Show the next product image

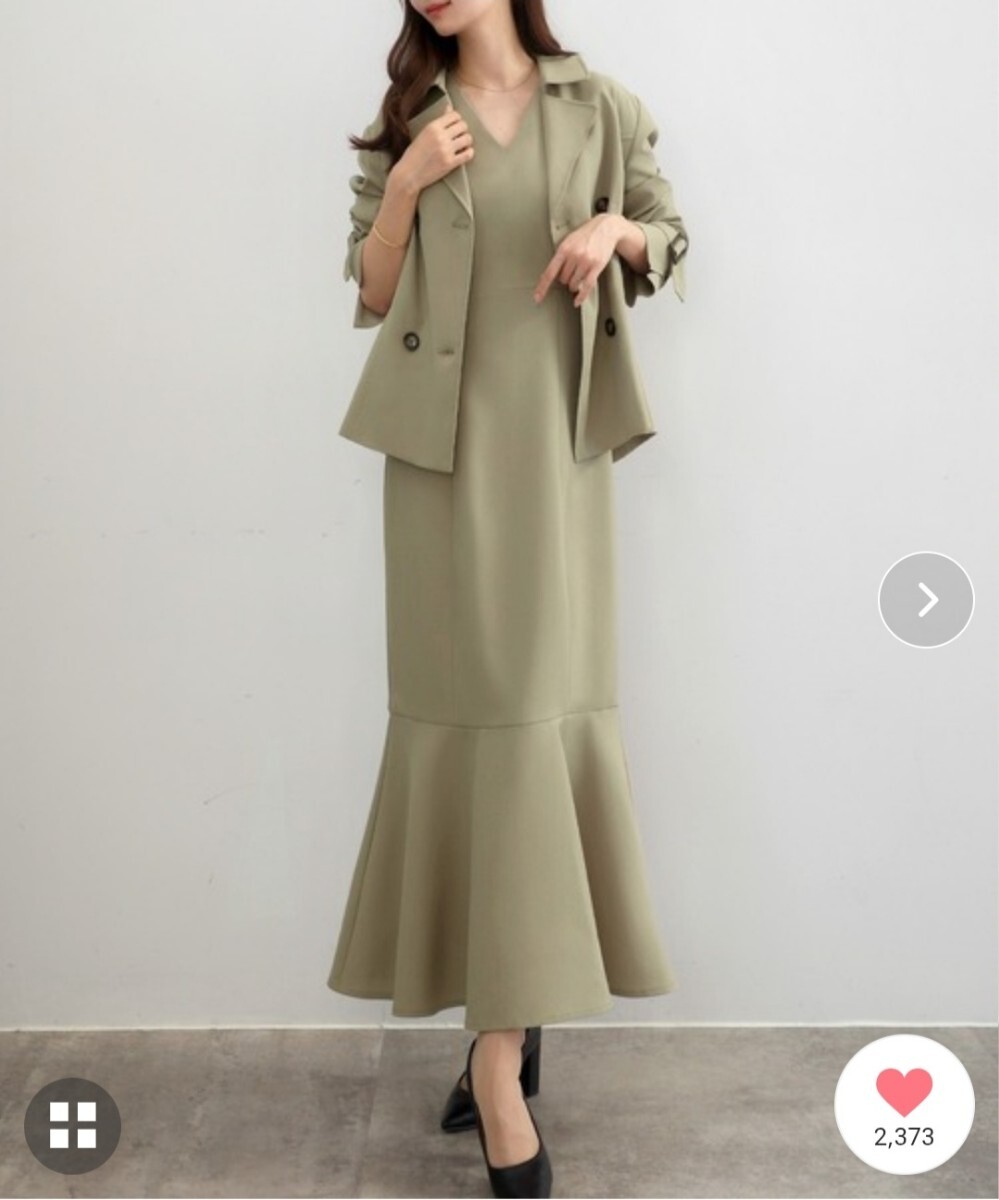[926, 600]
